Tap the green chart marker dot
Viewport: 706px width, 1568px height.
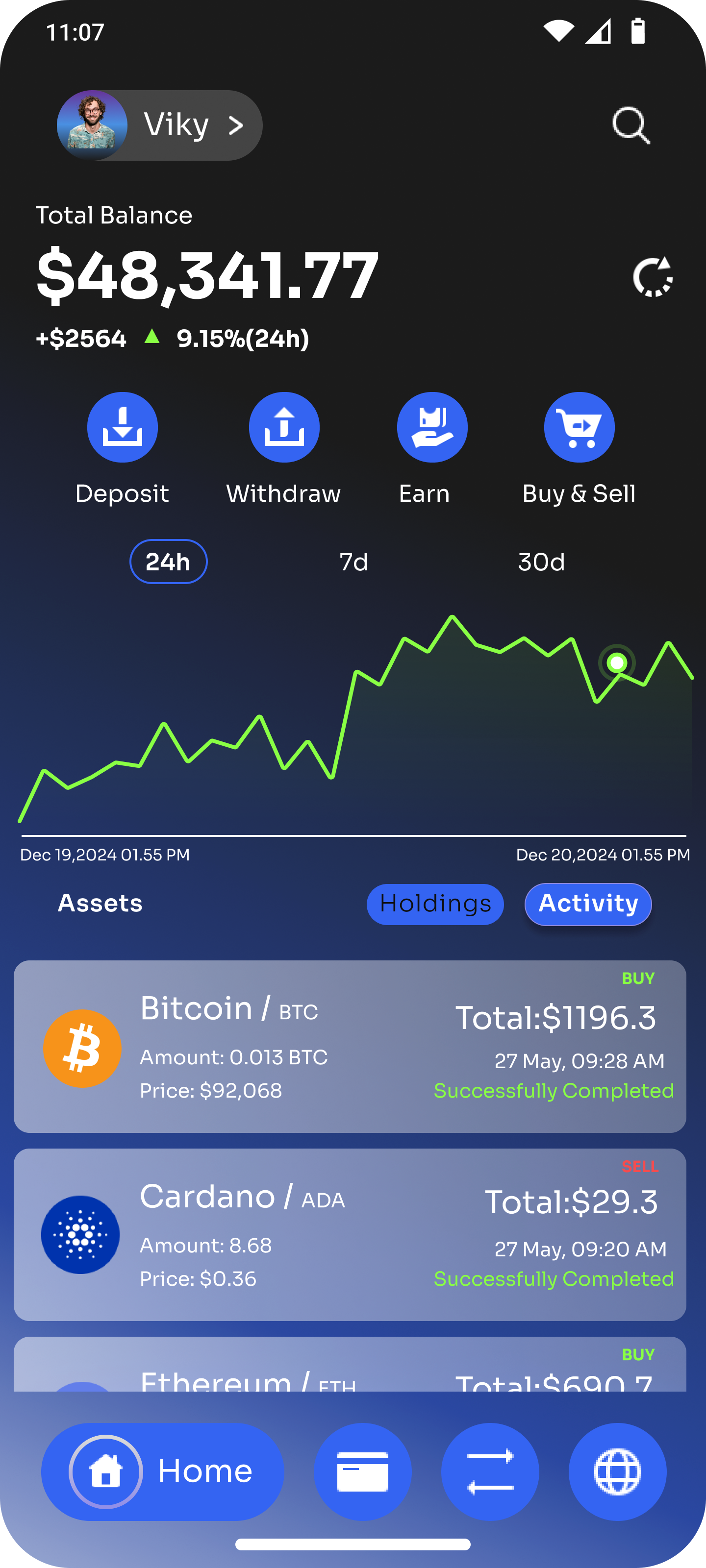point(616,662)
